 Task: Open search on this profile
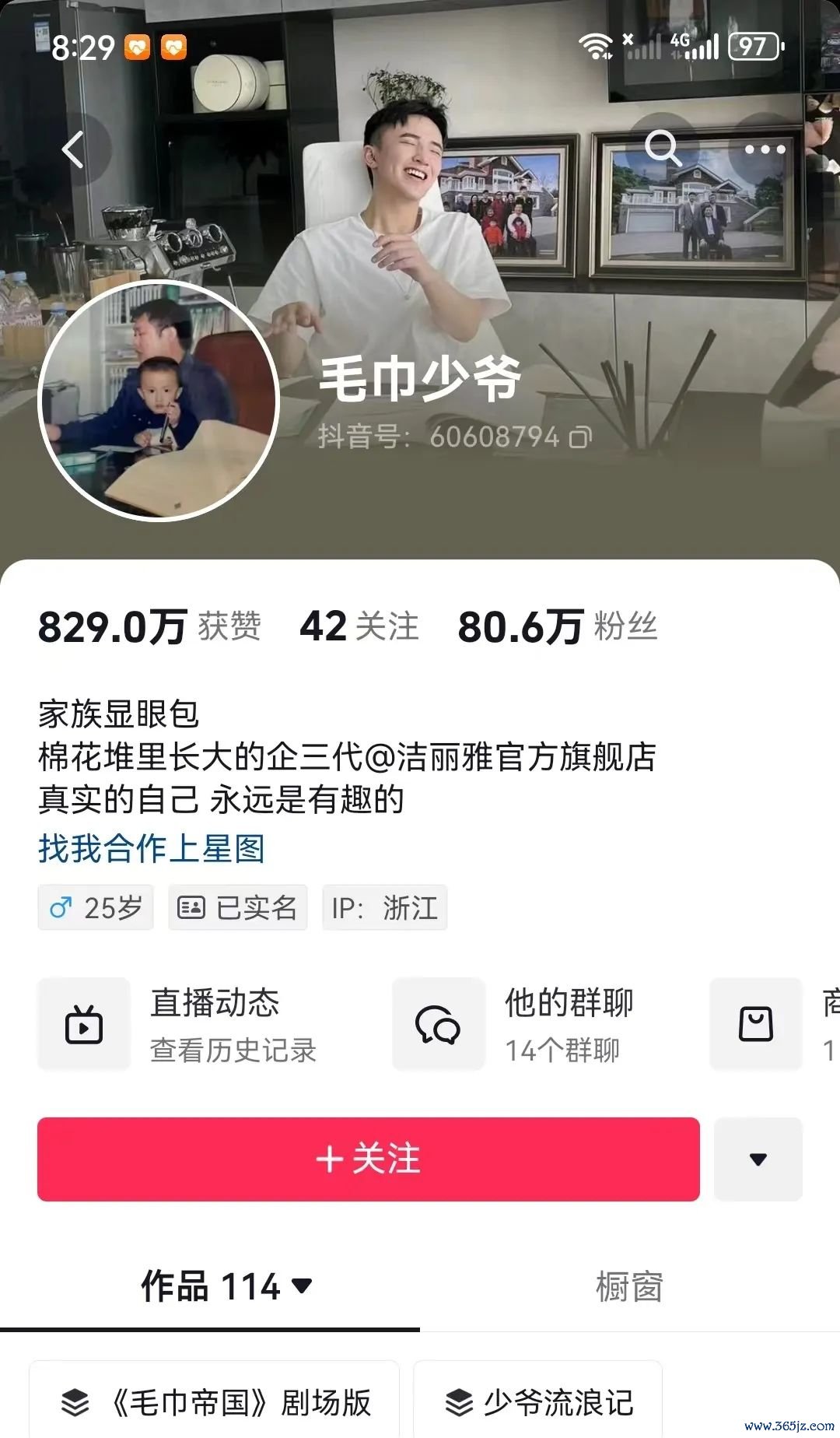[663, 148]
